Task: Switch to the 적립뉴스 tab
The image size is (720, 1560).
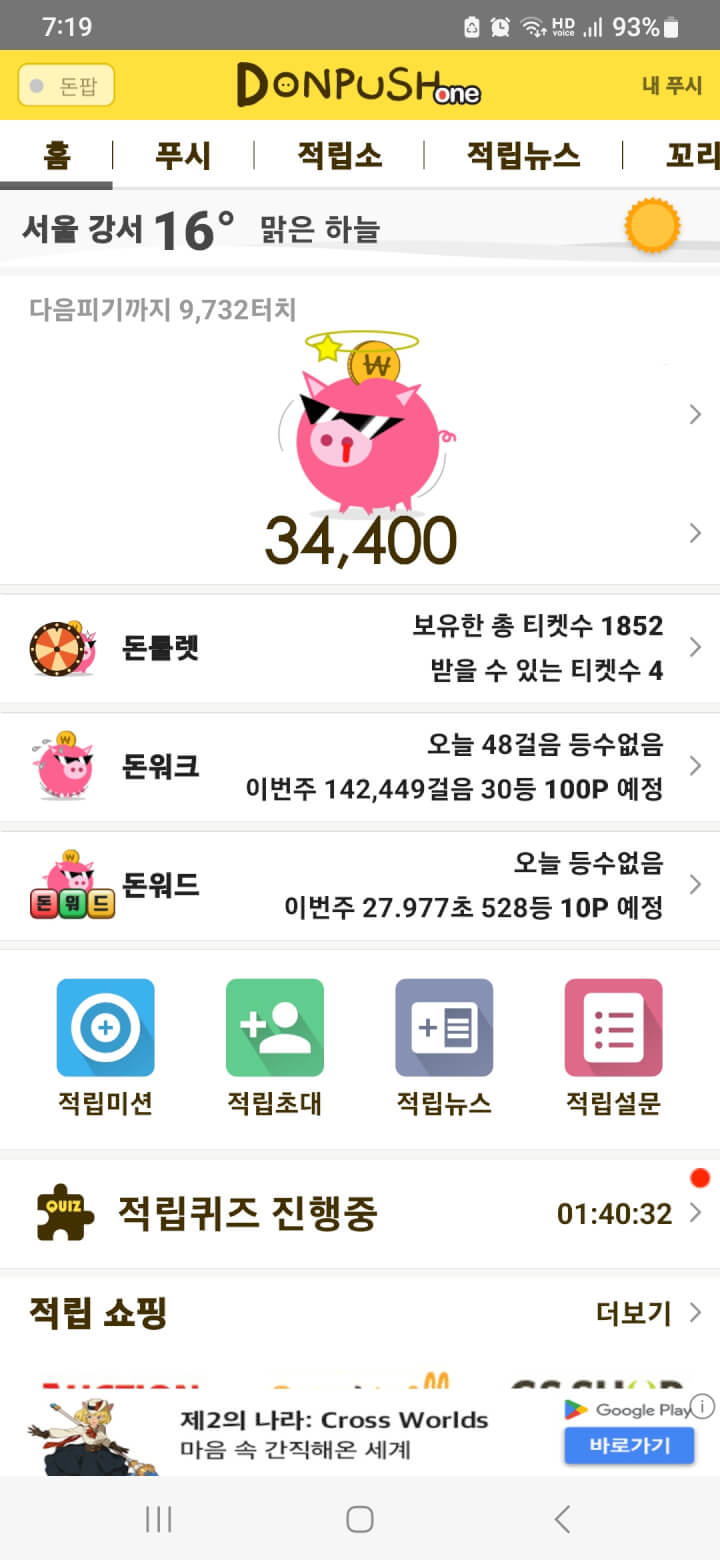Action: tap(523, 155)
